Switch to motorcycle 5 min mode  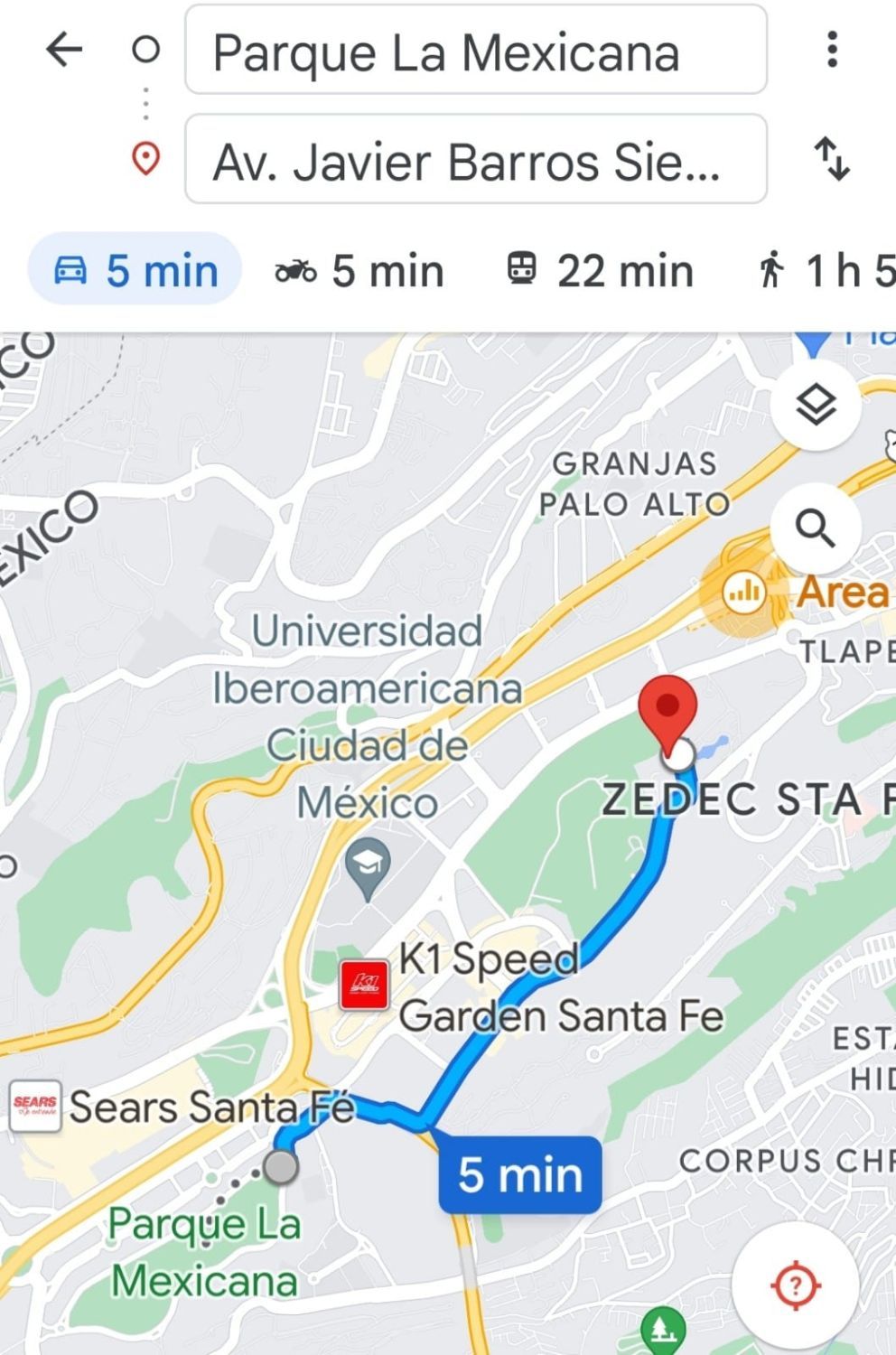[359, 270]
